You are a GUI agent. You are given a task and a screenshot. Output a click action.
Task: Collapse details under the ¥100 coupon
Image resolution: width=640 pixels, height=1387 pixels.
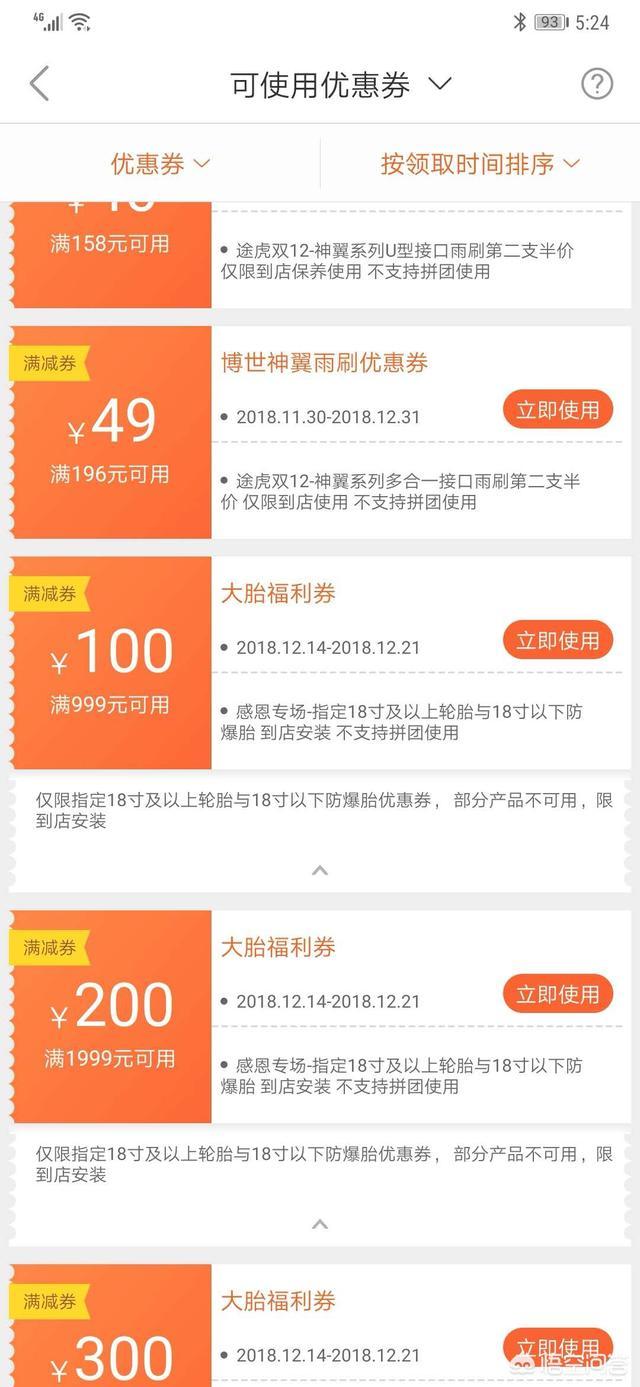pos(320,871)
